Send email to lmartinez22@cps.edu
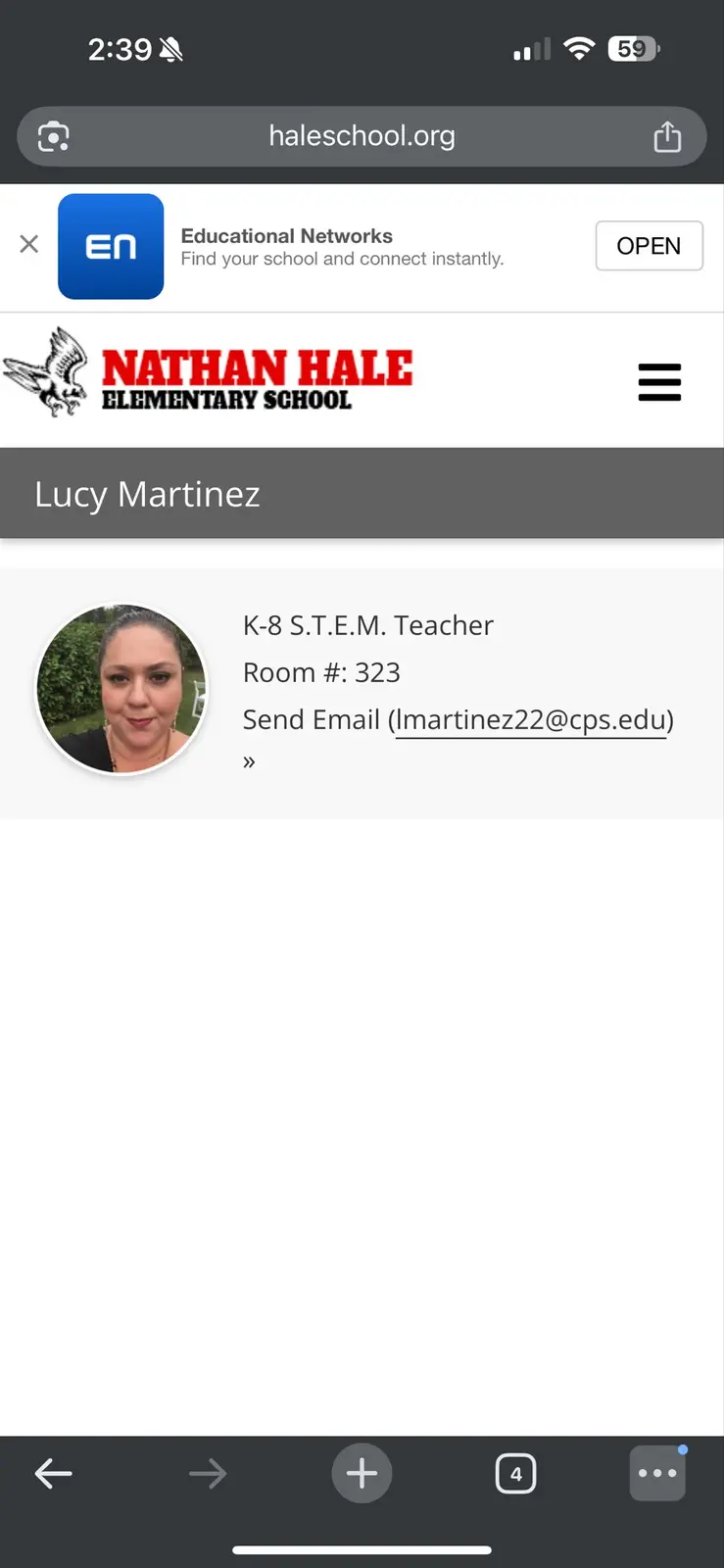Screen dimensions: 724x1568 click(530, 720)
